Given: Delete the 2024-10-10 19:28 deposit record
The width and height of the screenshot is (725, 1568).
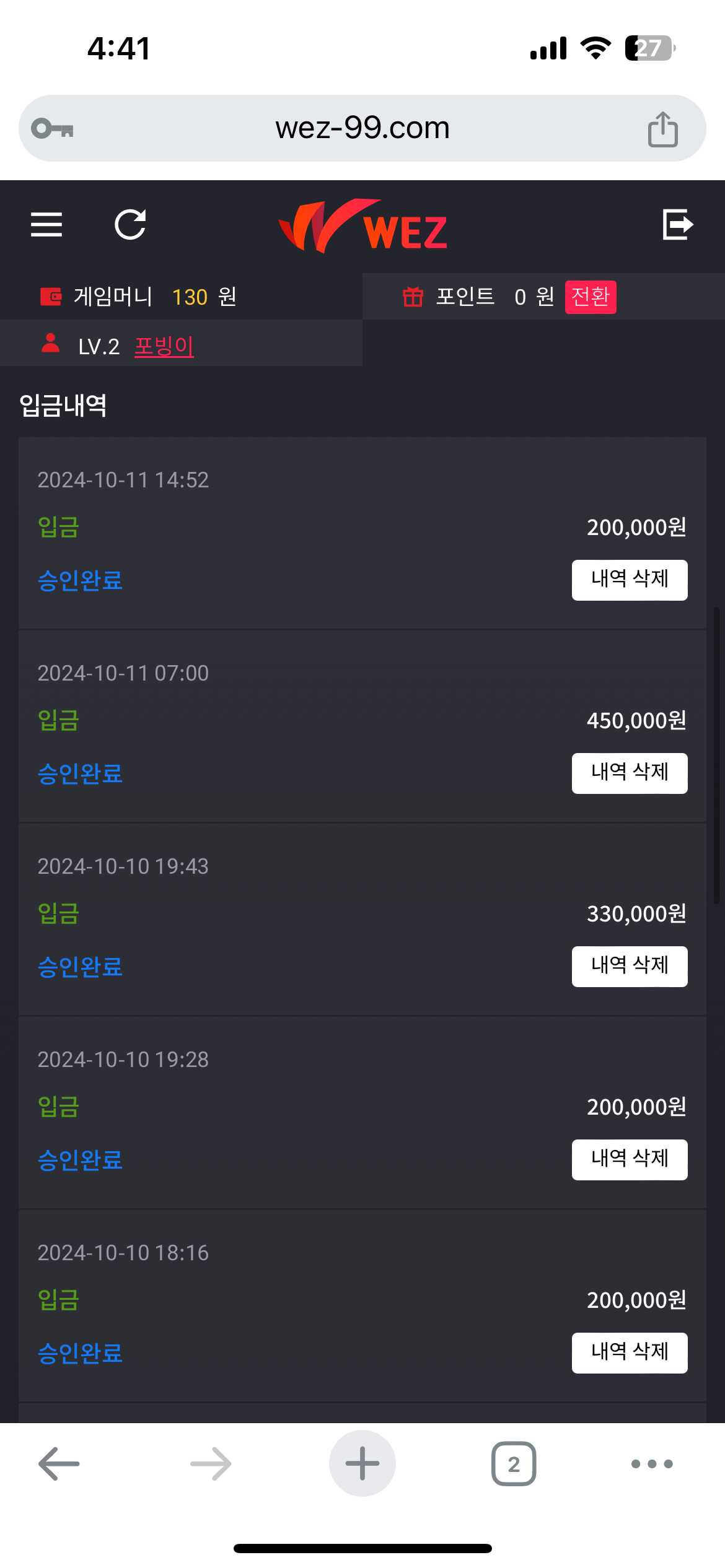Looking at the screenshot, I should click(629, 1159).
